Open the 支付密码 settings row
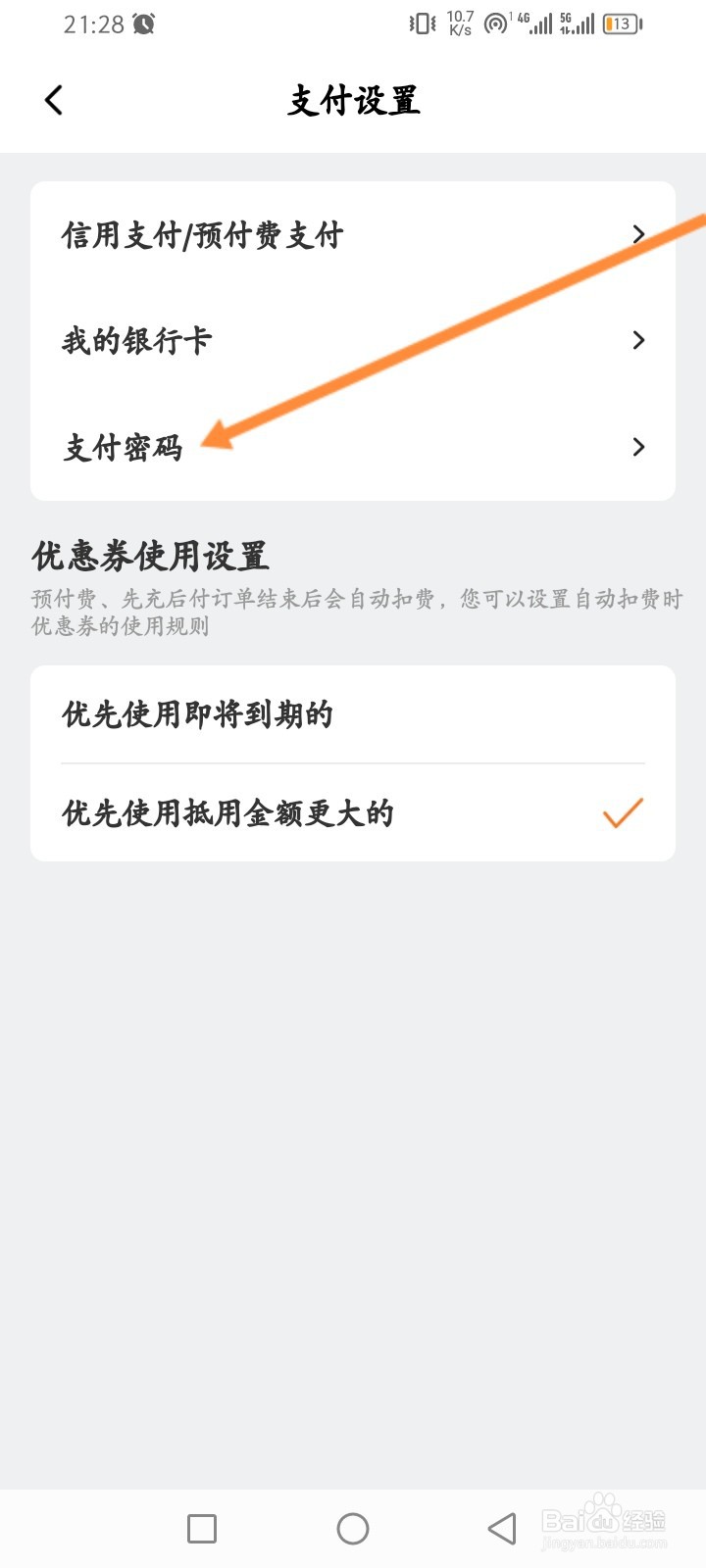 (125, 447)
